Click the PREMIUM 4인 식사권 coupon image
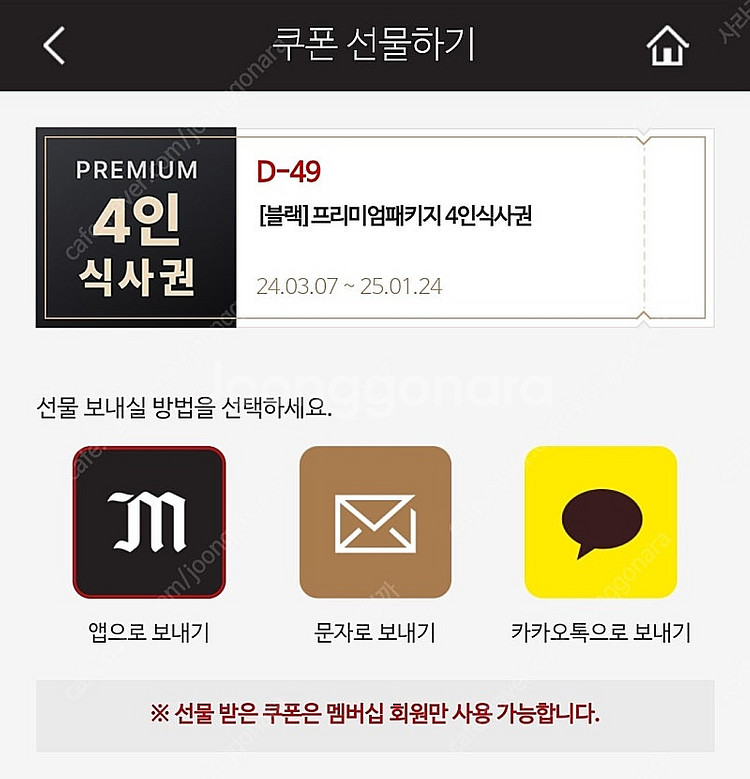Viewport: 750px width, 779px height. point(136,225)
